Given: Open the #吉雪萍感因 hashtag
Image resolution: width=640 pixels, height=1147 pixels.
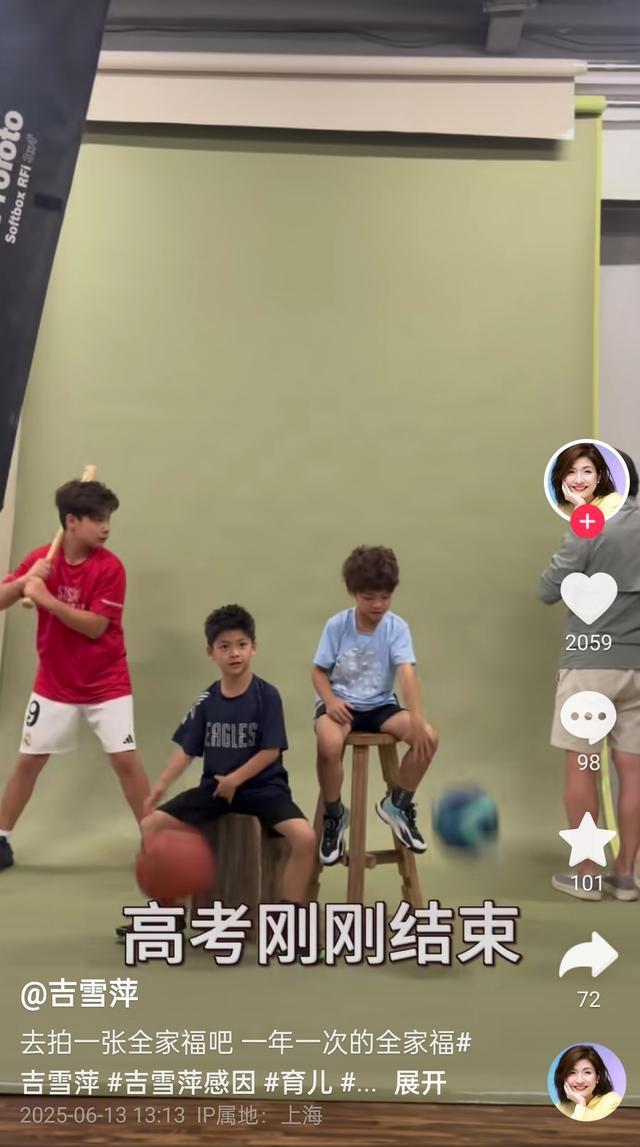Looking at the screenshot, I should [181, 1083].
